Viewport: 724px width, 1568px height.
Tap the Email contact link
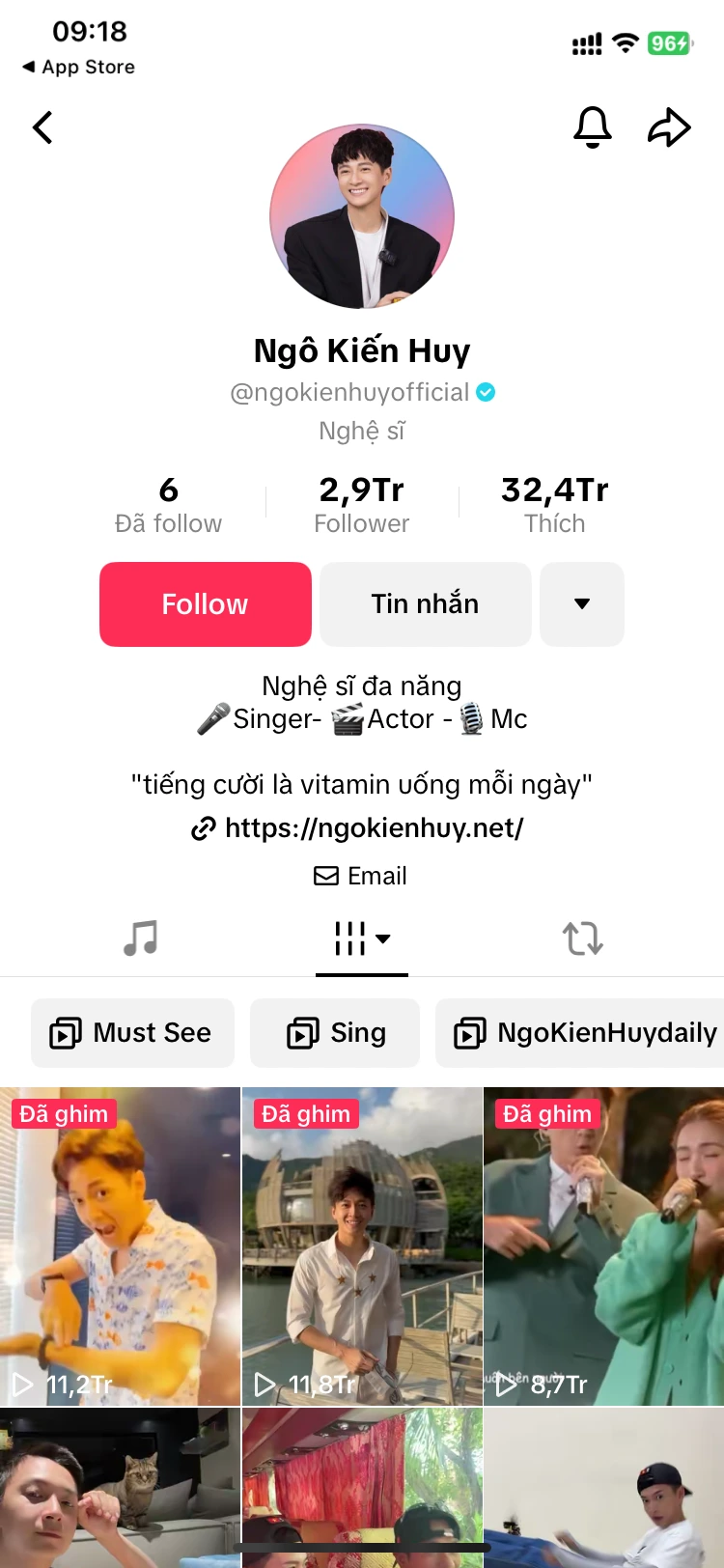361,876
